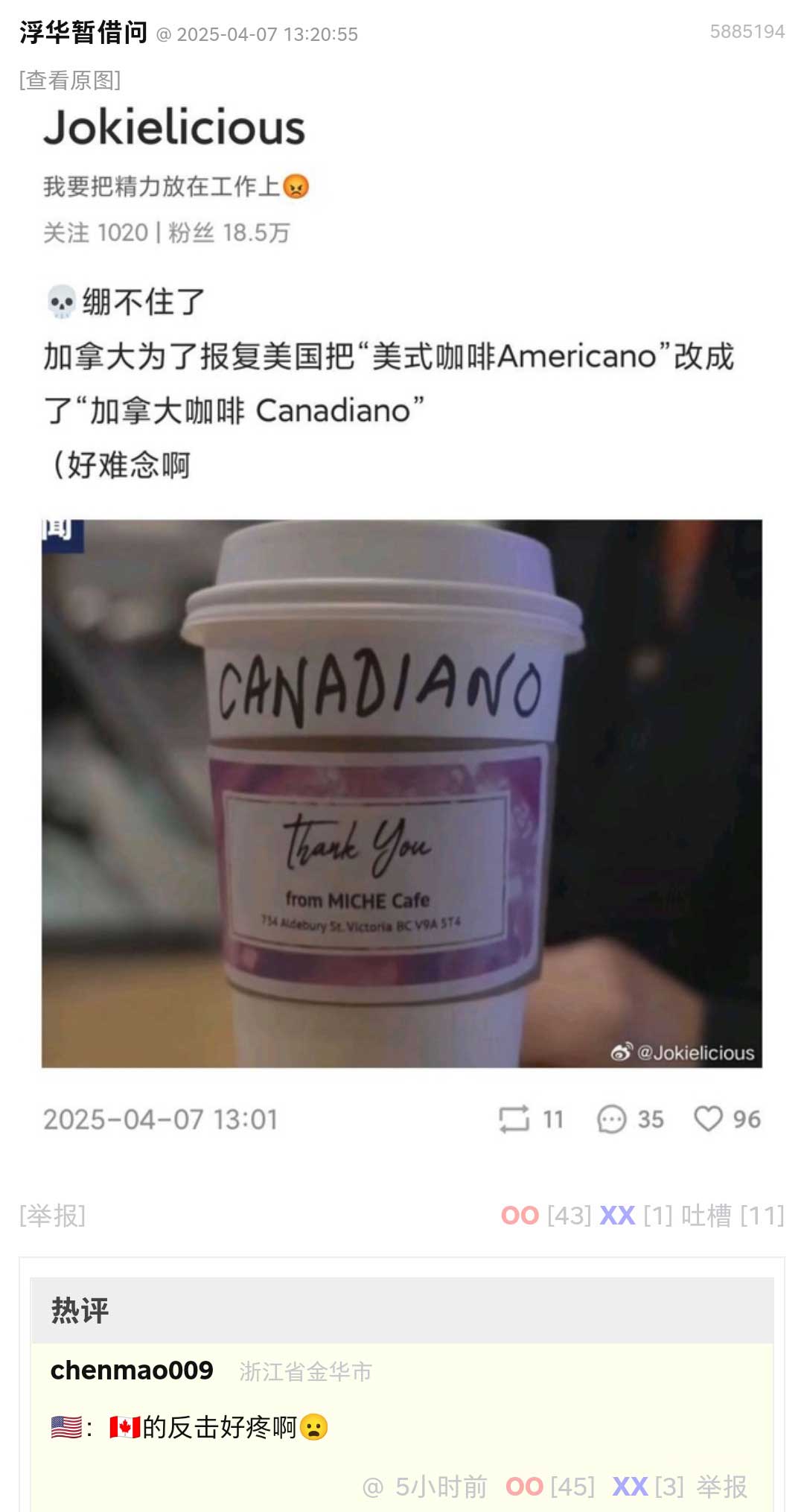This screenshot has width=804, height=1512.
Task: Vote XX on the Canadiano post
Action: (x=617, y=1216)
